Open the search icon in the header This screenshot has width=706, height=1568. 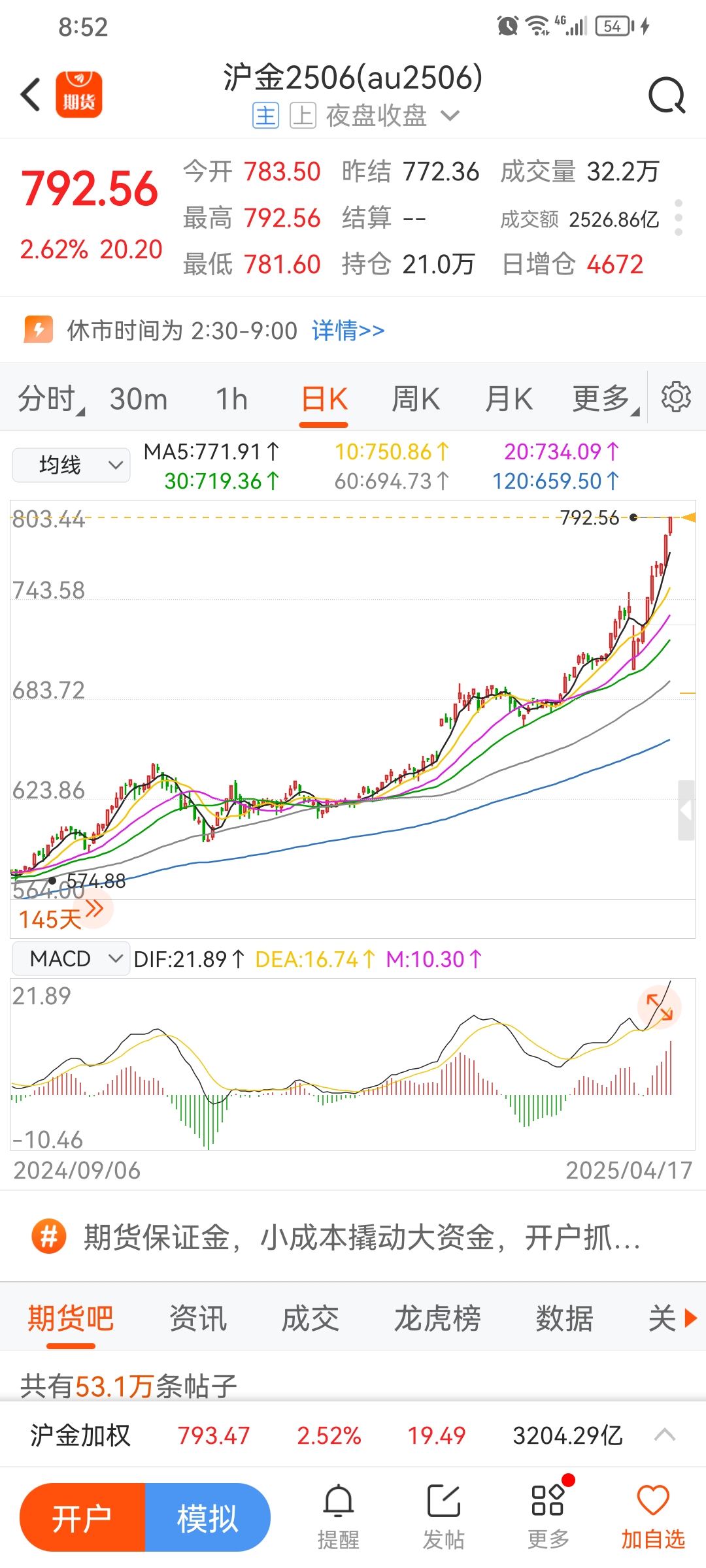pyautogui.click(x=666, y=96)
